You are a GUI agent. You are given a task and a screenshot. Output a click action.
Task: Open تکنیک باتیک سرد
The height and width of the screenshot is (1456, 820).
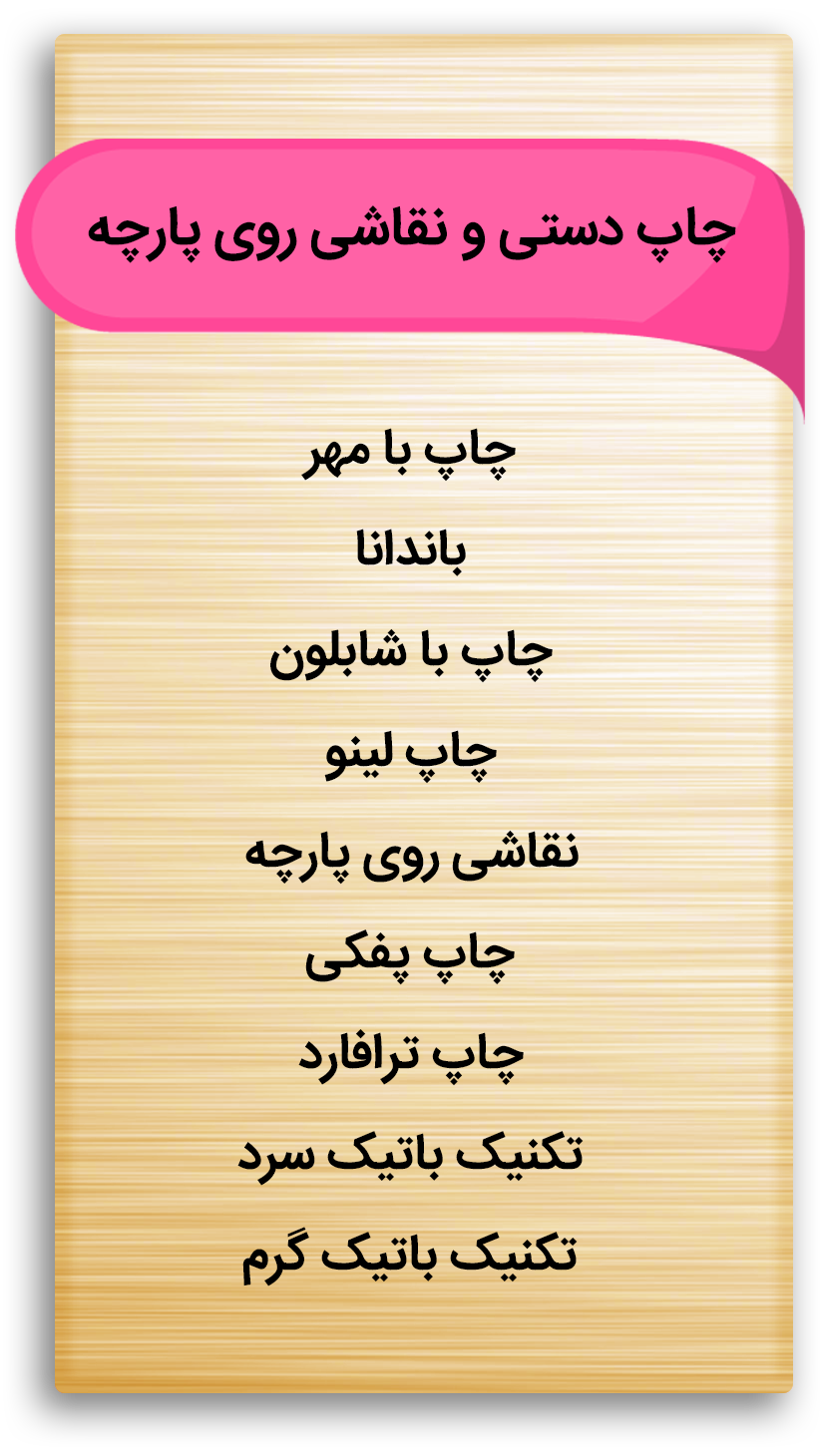410,1155
